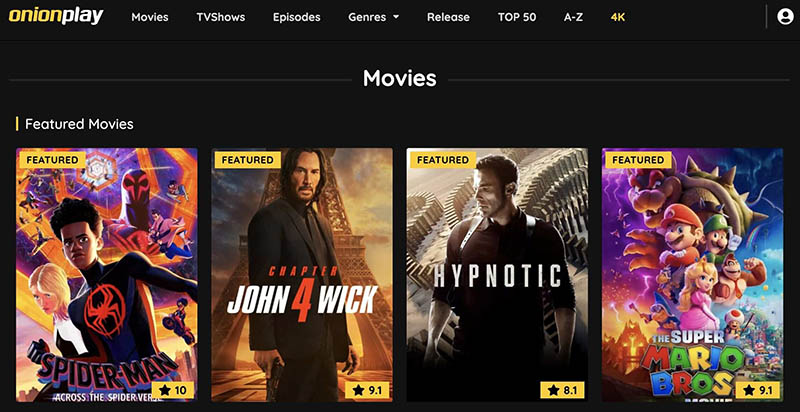Image resolution: width=800 pixels, height=412 pixels.
Task: Switch to TVShows section
Action: [x=220, y=17]
